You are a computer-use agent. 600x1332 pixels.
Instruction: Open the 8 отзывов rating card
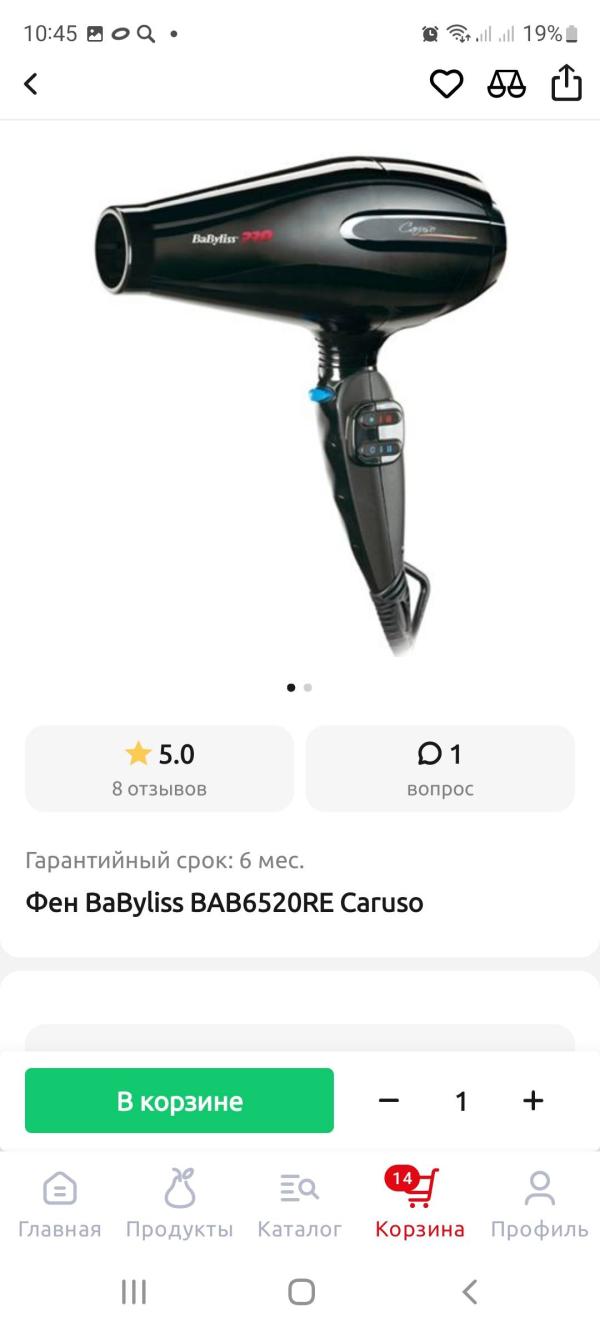tap(159, 768)
